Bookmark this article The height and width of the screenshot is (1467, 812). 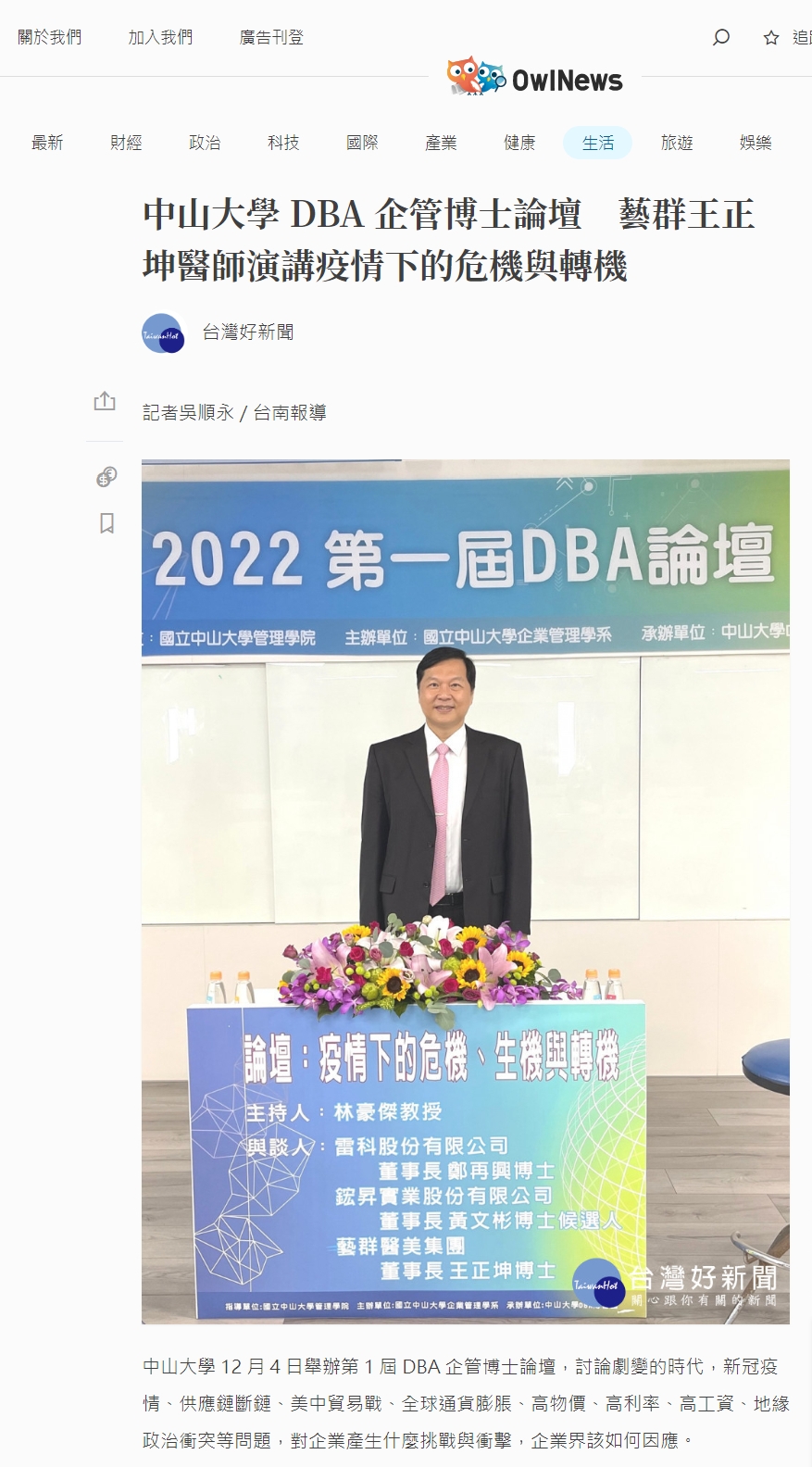click(x=106, y=523)
